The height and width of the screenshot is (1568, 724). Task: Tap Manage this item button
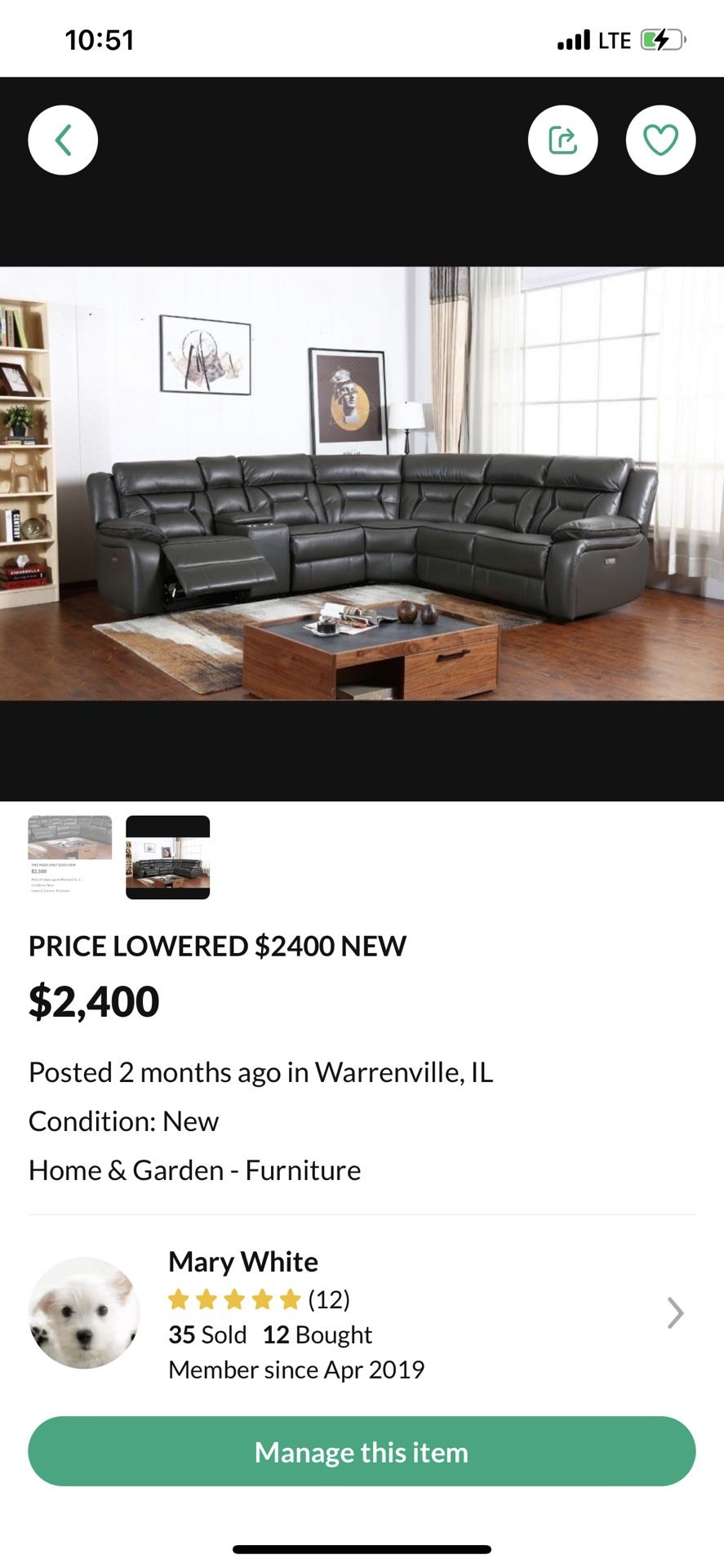(x=362, y=1451)
